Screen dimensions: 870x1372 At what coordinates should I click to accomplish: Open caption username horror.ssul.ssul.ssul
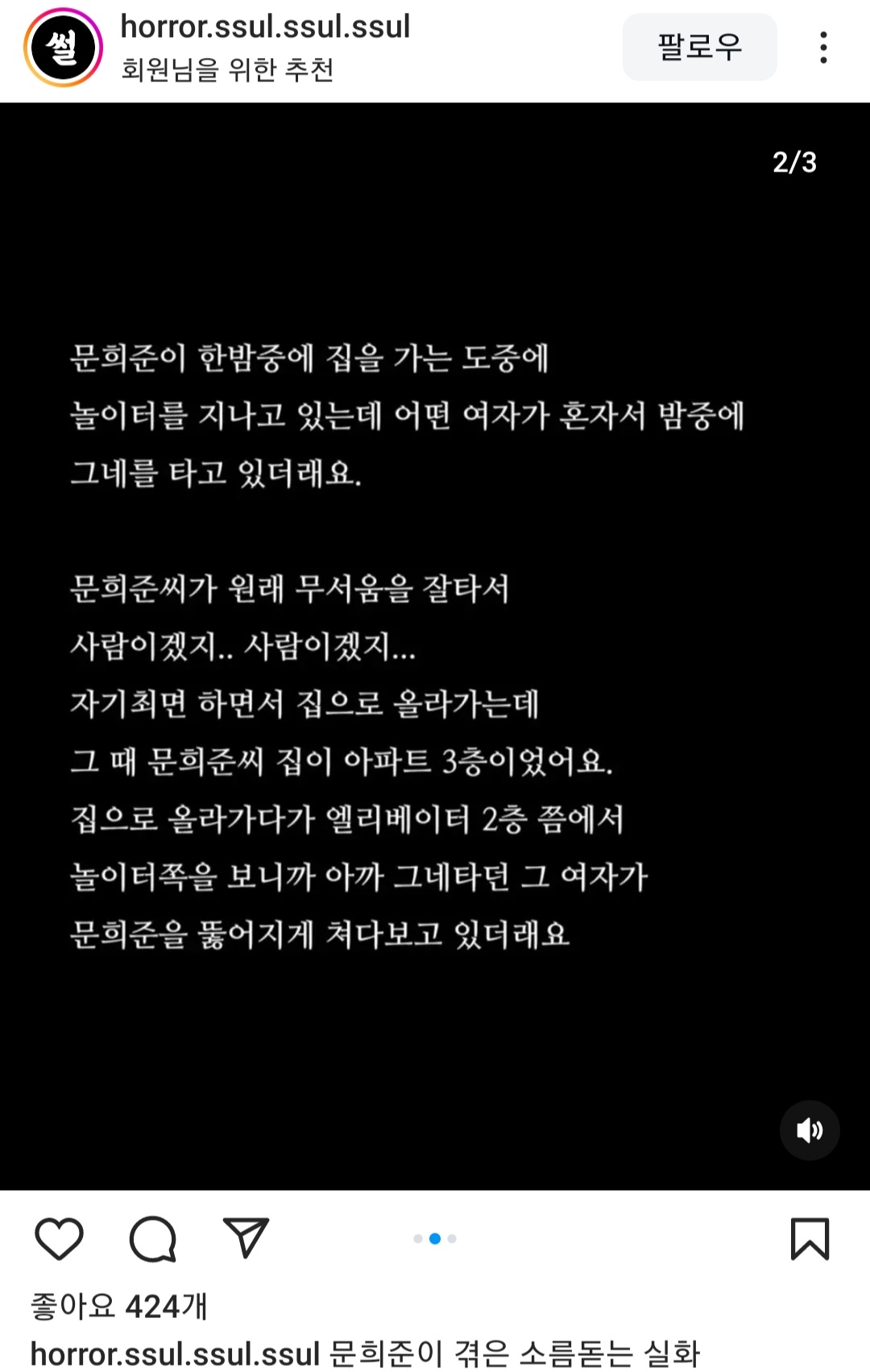coord(175,1353)
